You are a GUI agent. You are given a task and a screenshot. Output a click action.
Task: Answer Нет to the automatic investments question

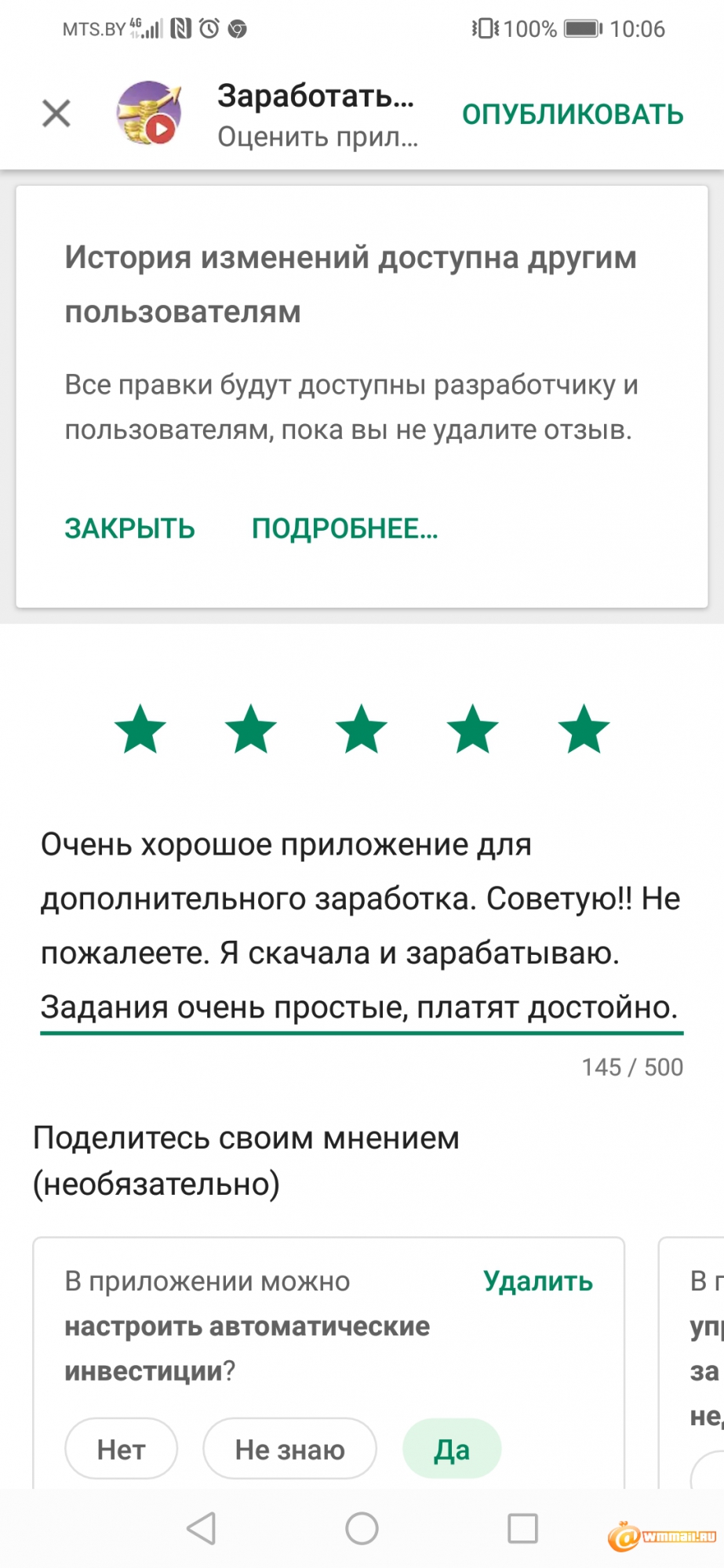coord(121,1449)
